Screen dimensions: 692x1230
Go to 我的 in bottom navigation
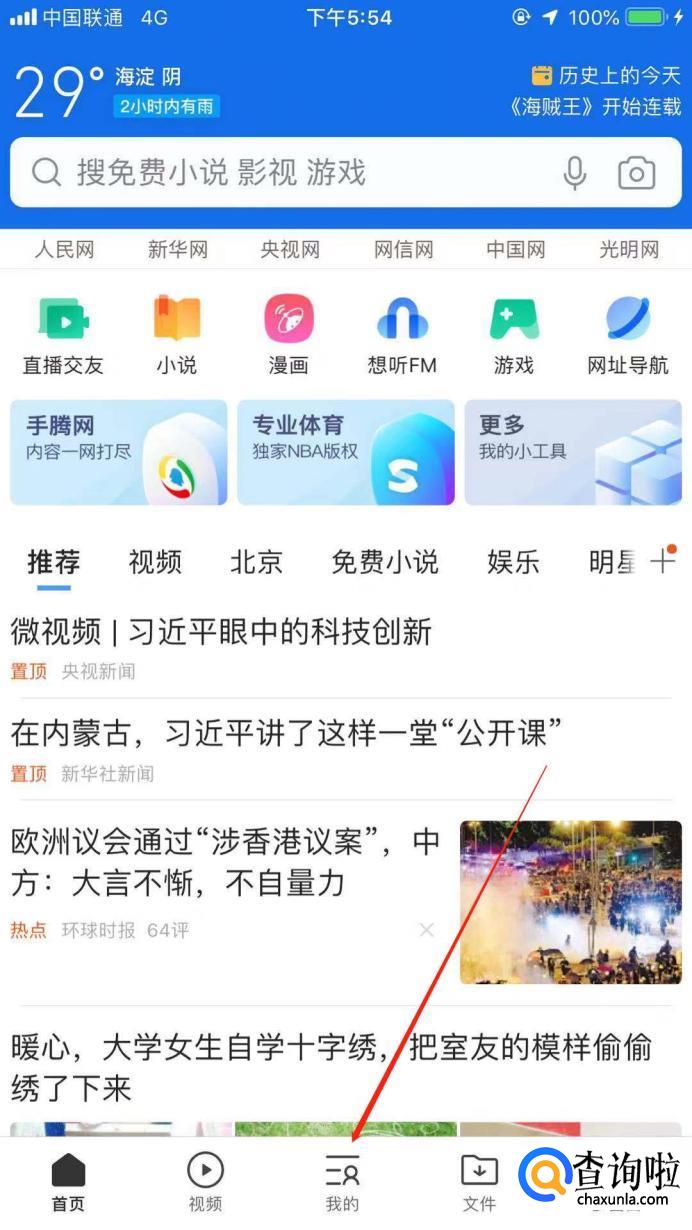(x=342, y=1182)
